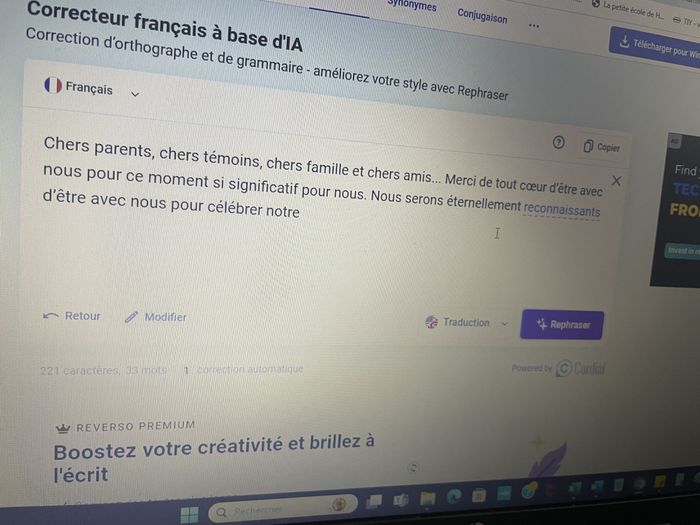700x525 pixels.
Task: Open the Windows Start menu
Action: tap(188, 515)
